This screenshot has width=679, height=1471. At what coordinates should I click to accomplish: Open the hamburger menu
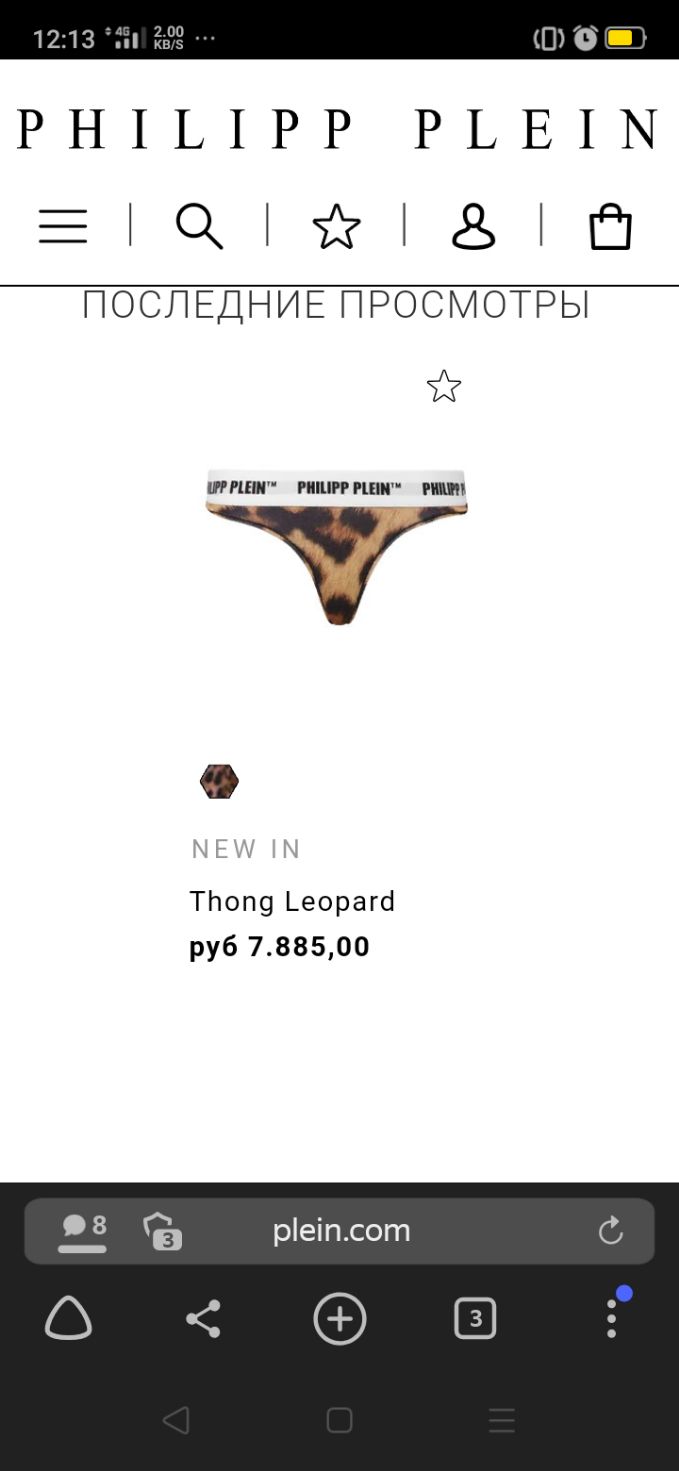(63, 227)
